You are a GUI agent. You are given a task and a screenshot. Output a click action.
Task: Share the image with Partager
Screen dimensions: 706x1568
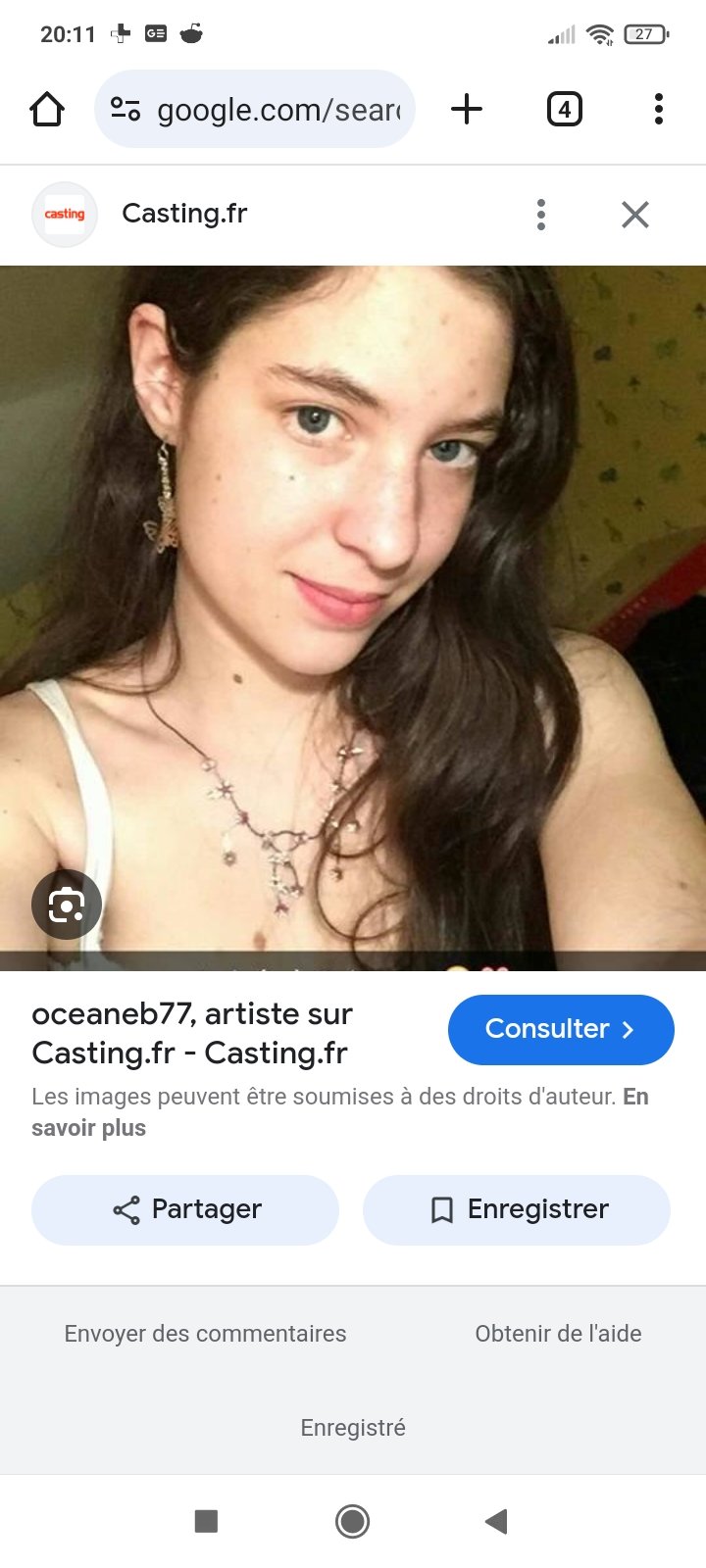pyautogui.click(x=185, y=1209)
